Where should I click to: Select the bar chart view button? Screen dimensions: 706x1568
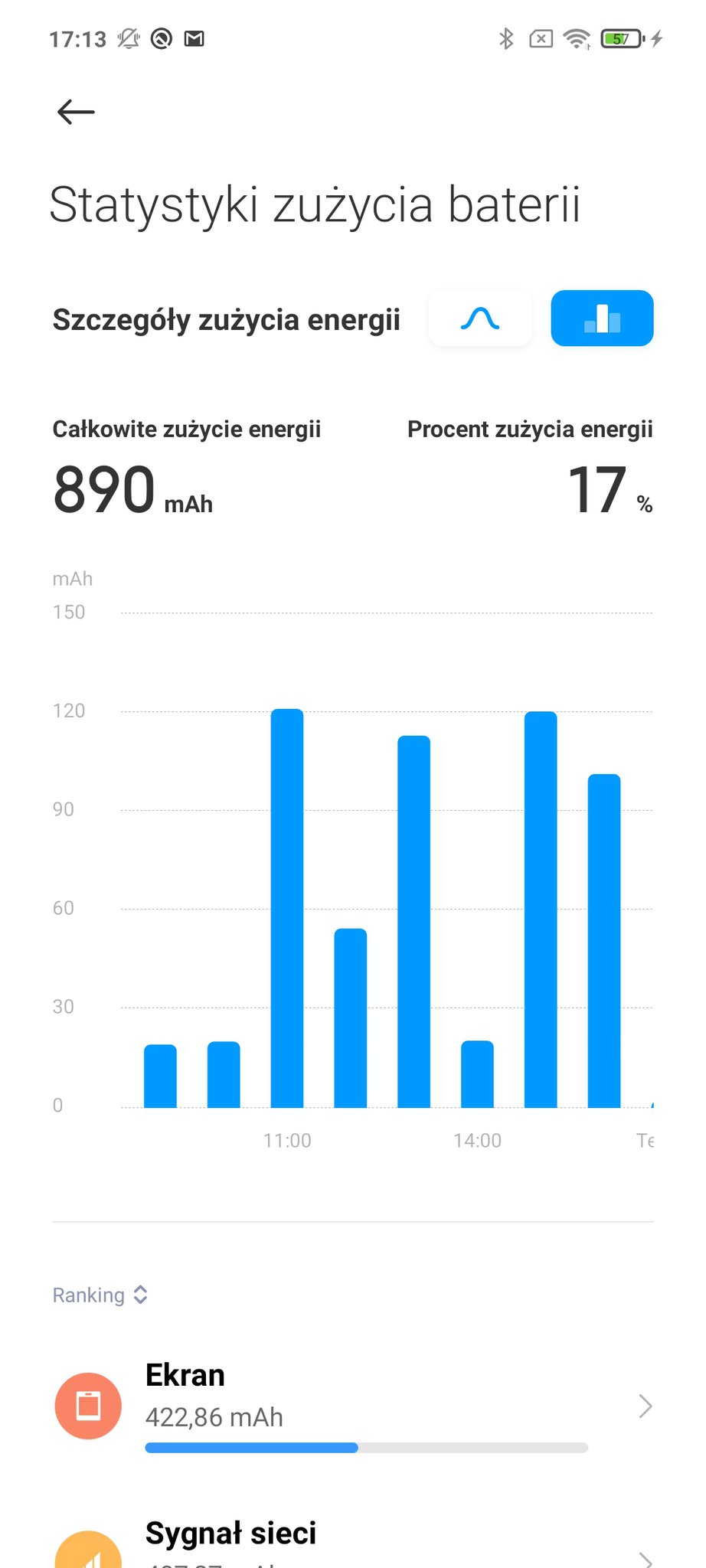(602, 318)
